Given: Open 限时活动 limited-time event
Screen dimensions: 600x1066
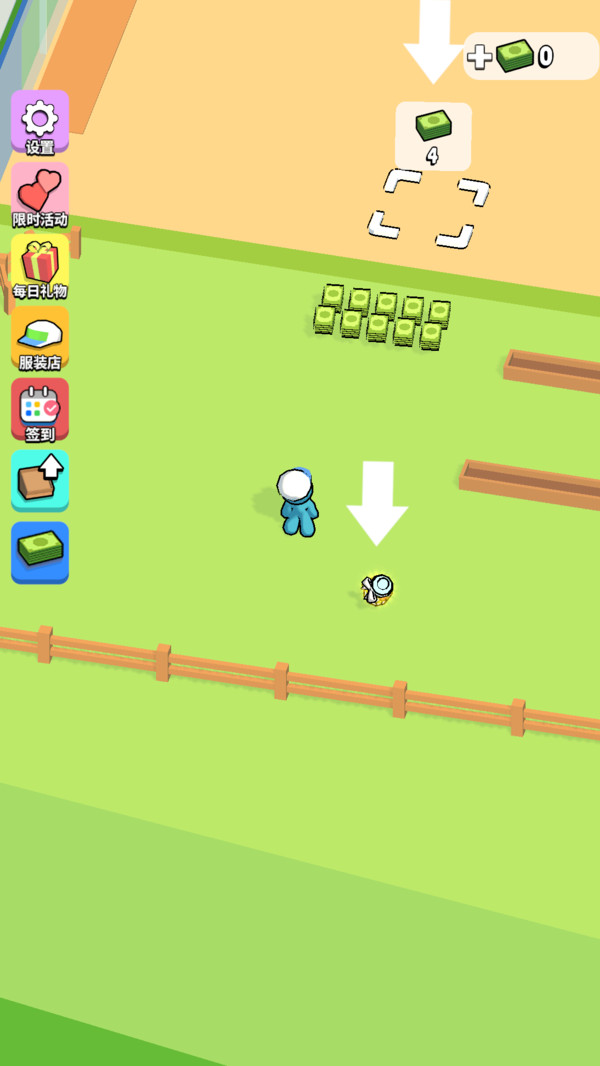Looking at the screenshot, I should point(40,195).
